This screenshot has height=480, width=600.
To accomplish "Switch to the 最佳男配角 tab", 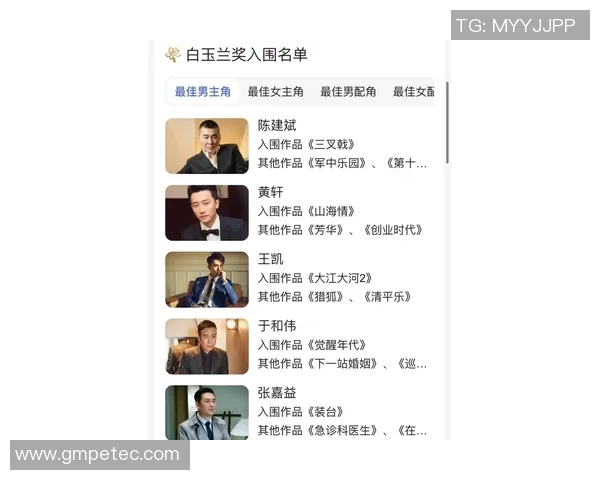I will coord(348,92).
